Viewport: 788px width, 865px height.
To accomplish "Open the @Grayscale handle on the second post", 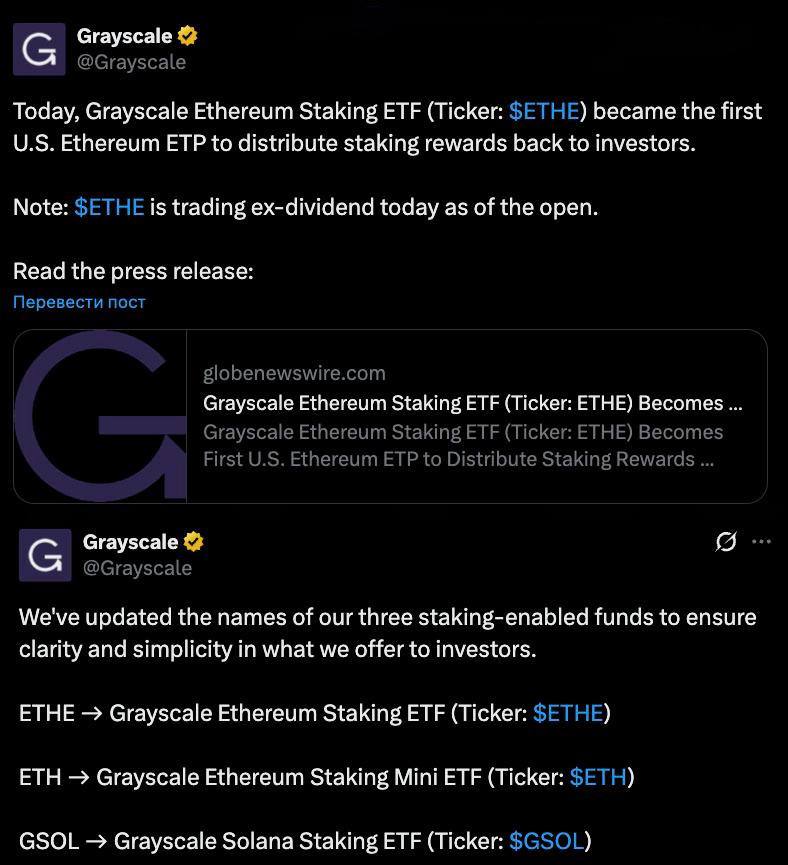I will 137,568.
